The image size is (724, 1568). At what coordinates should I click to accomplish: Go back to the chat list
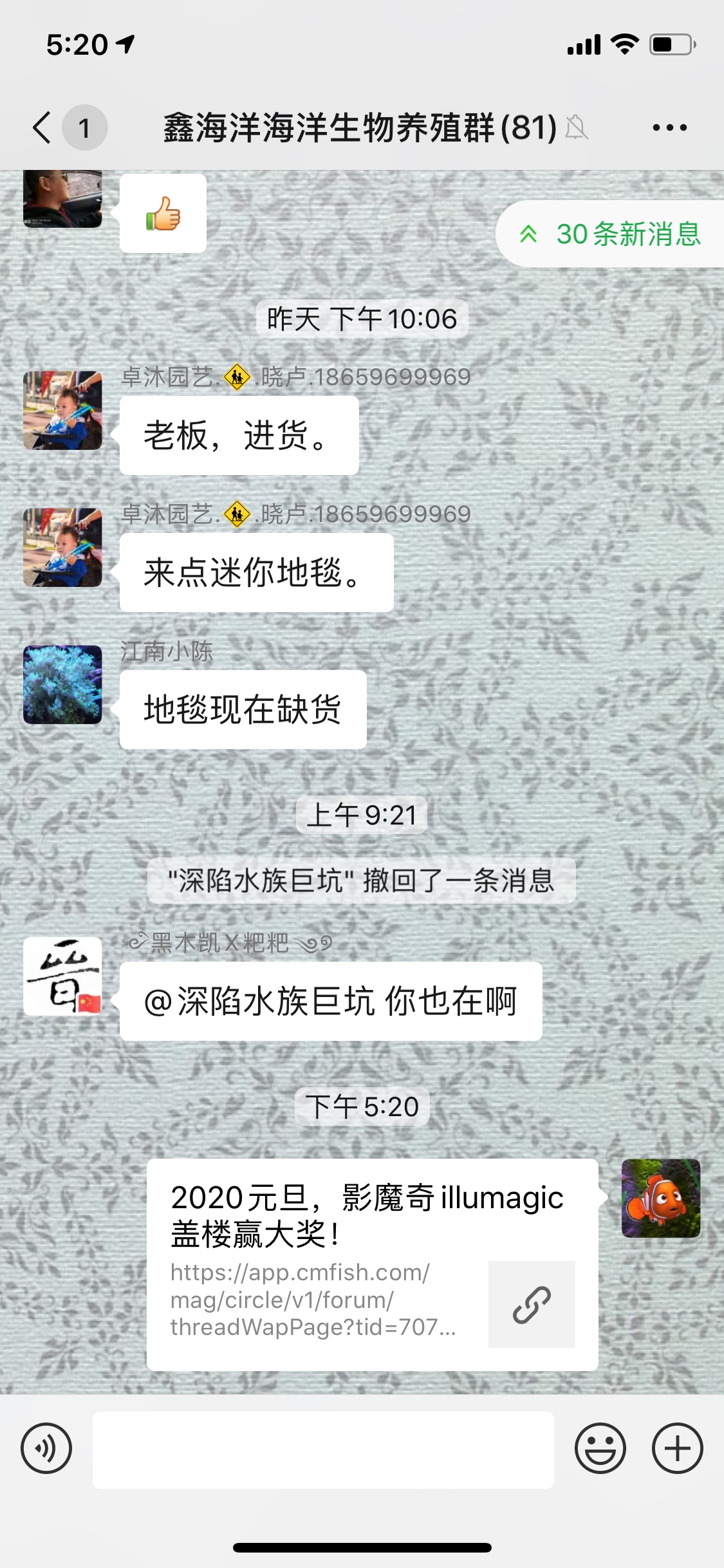(42, 127)
